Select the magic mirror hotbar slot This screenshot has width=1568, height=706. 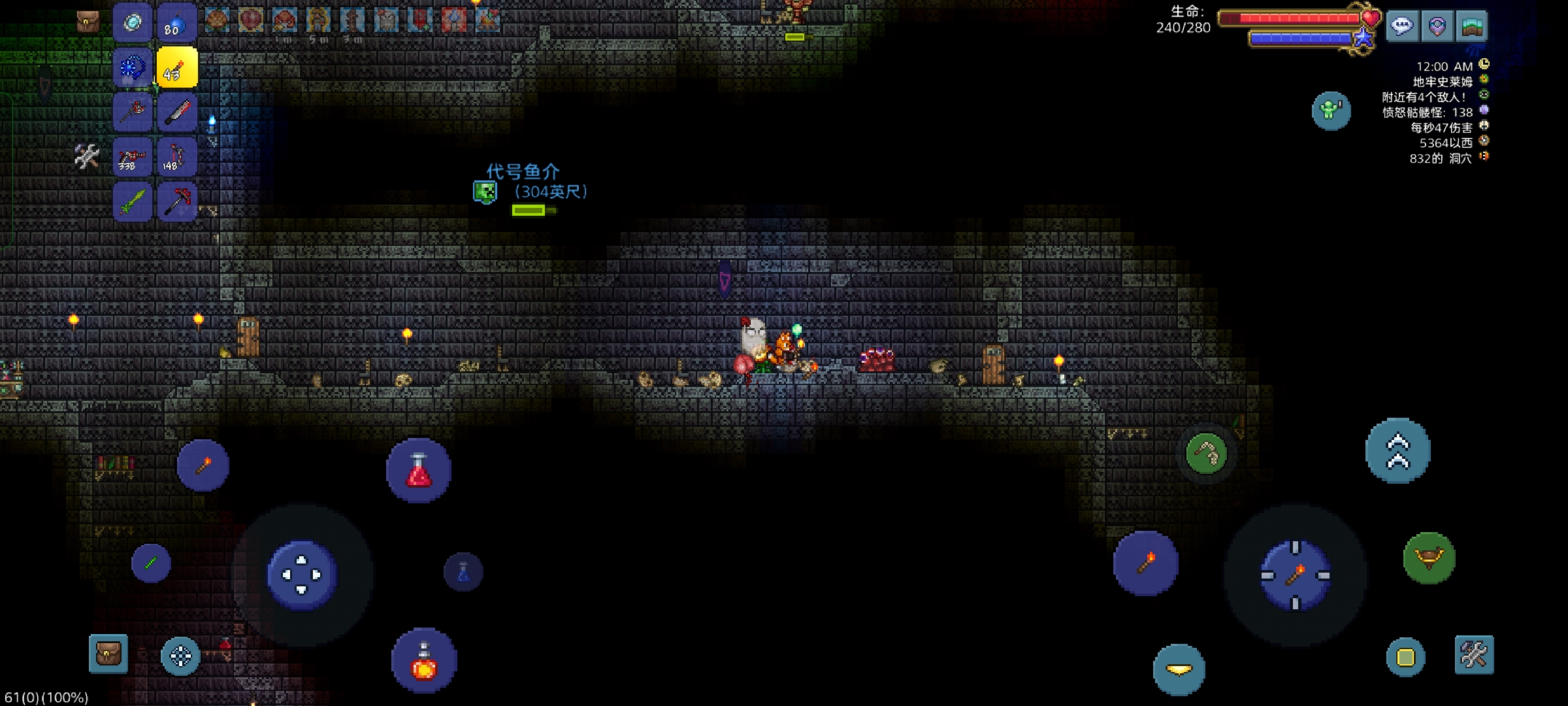[133, 24]
